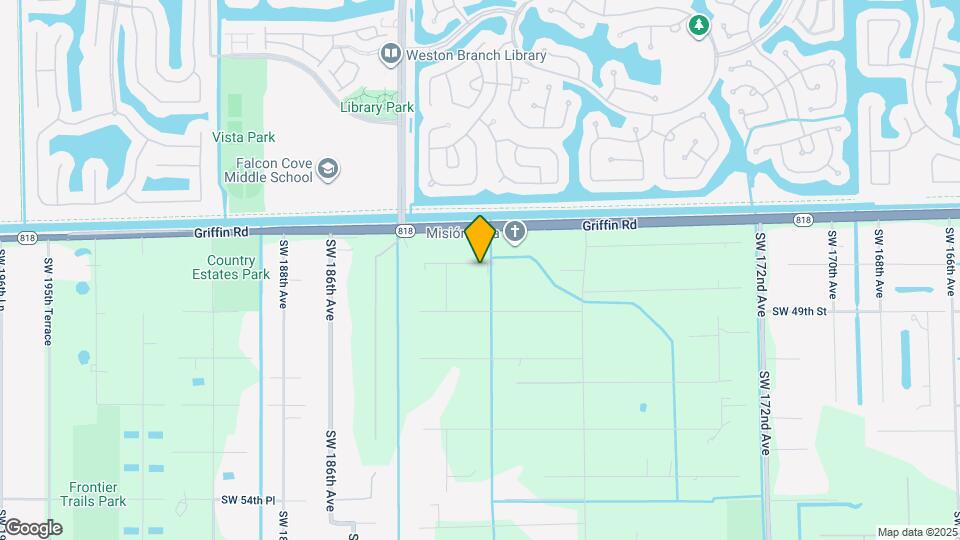Select the Falcon Cove Middle School pin
960x540 pixels.
pyautogui.click(x=328, y=170)
